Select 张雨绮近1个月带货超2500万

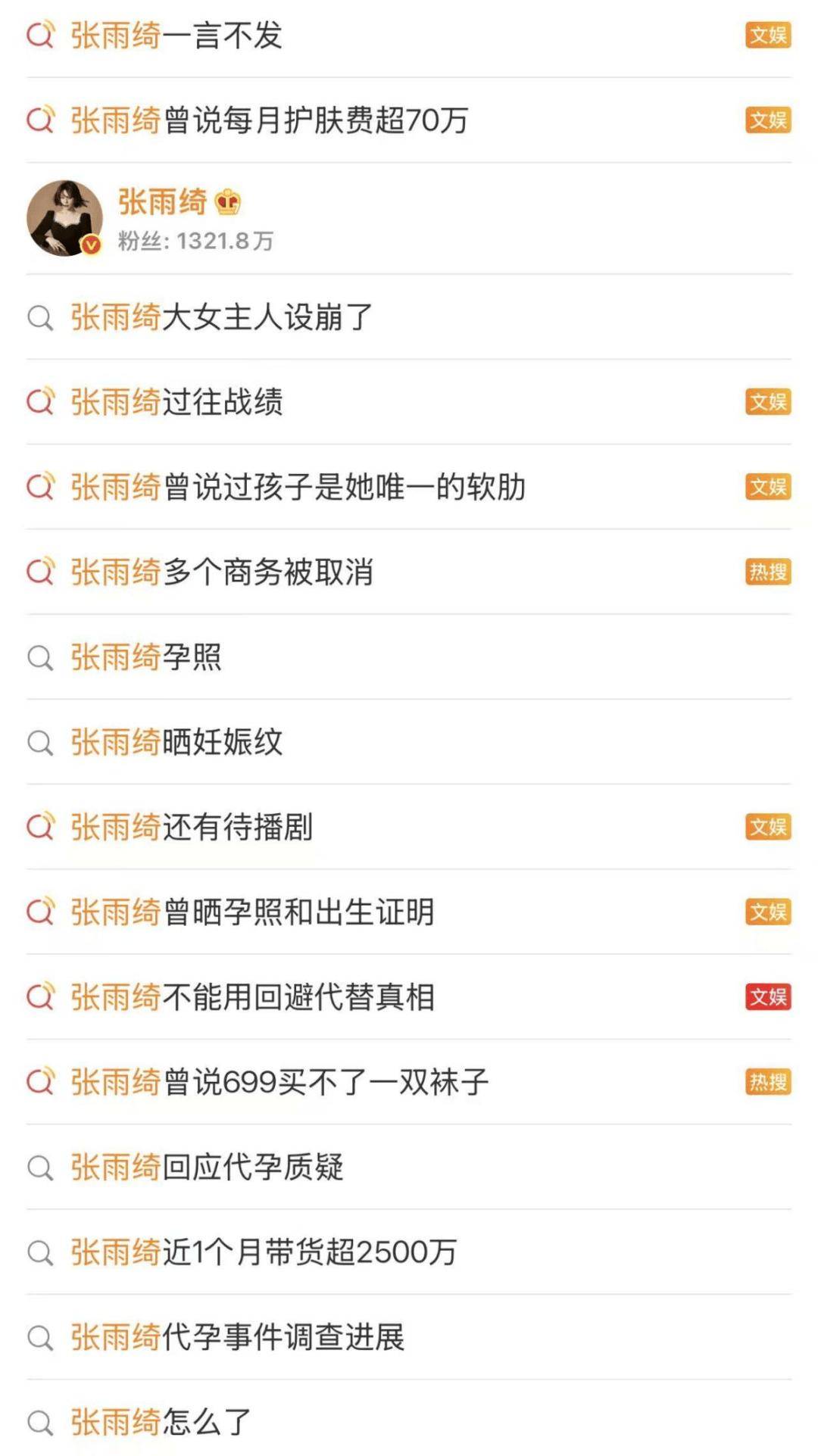pos(264,1252)
